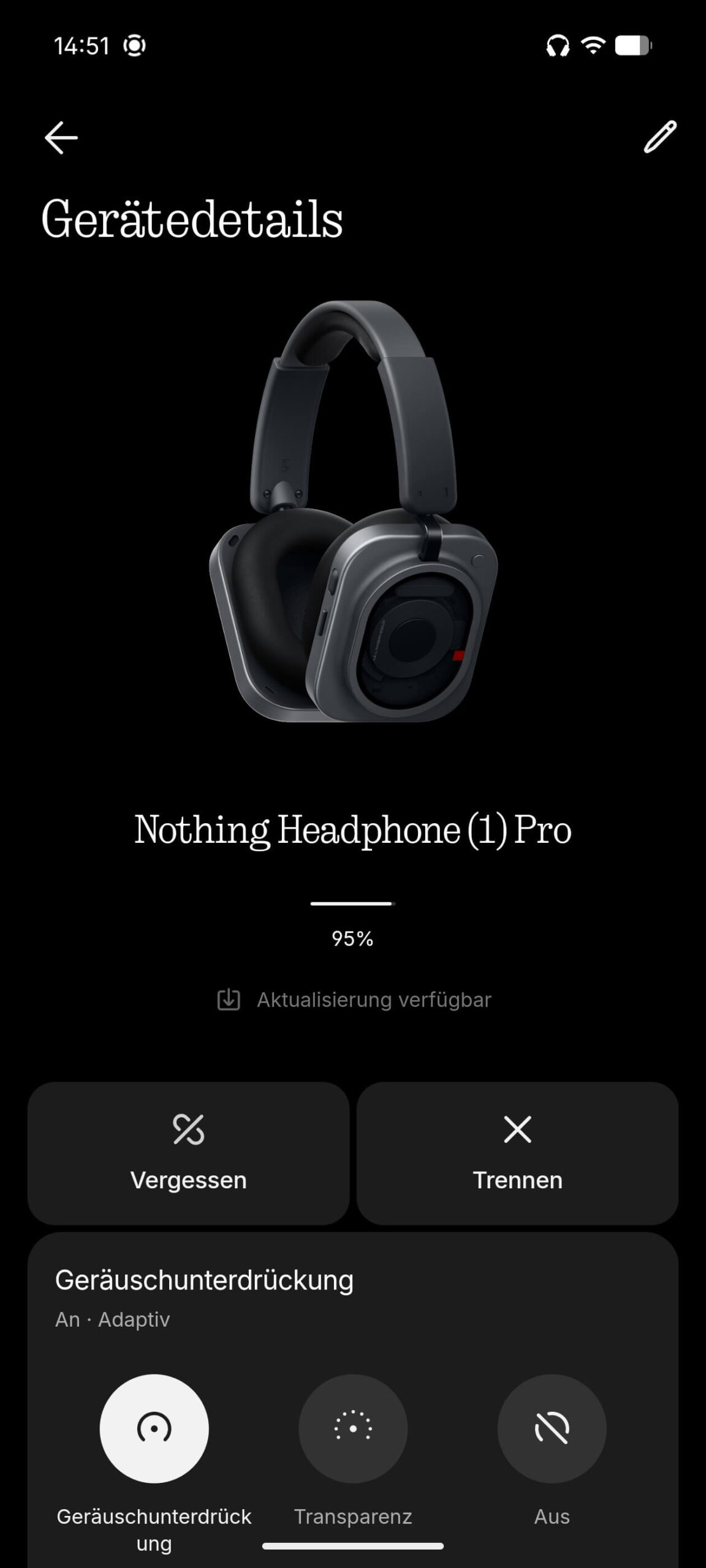706x1568 pixels.
Task: Tap Vergessen to forget the headphones
Action: (188, 1153)
